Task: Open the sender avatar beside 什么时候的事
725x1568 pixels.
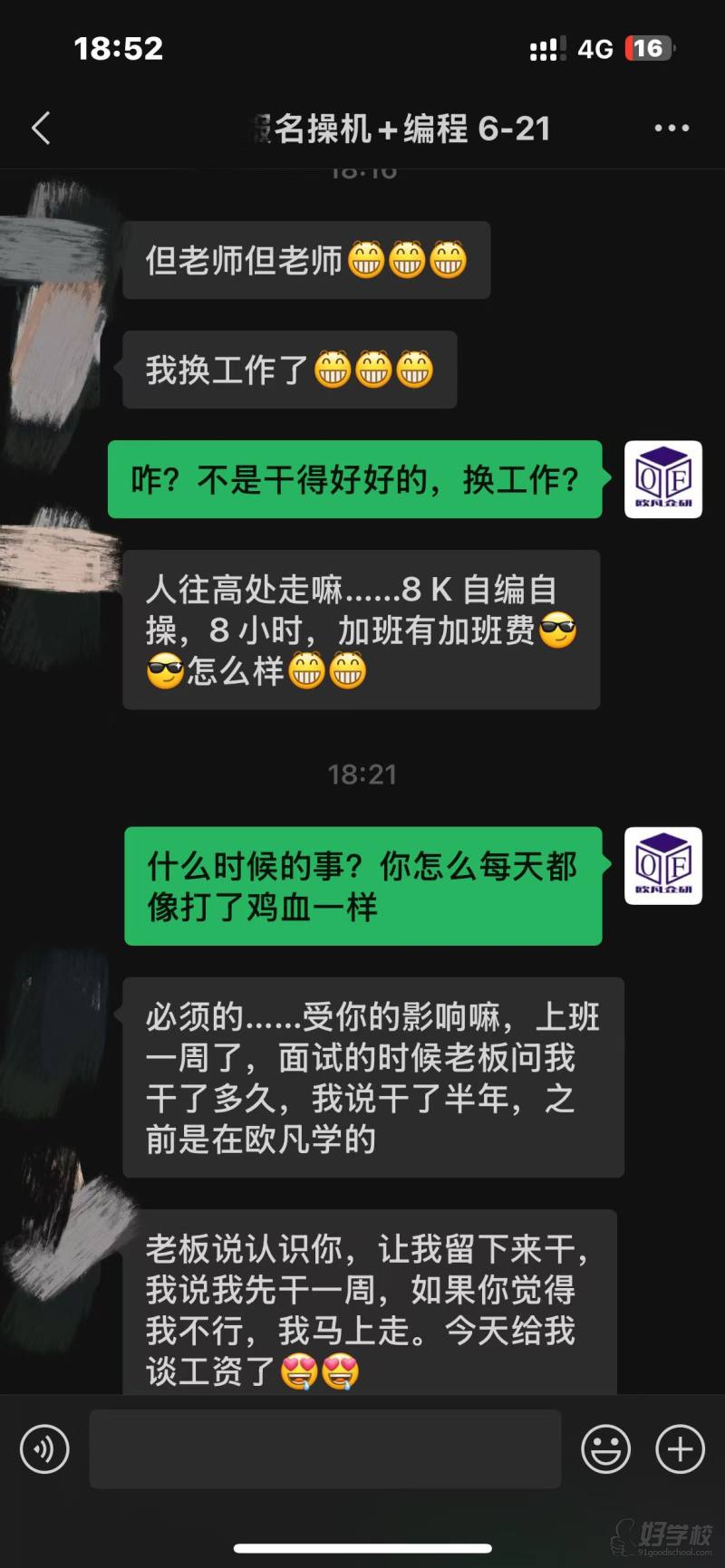Action: pos(663,866)
